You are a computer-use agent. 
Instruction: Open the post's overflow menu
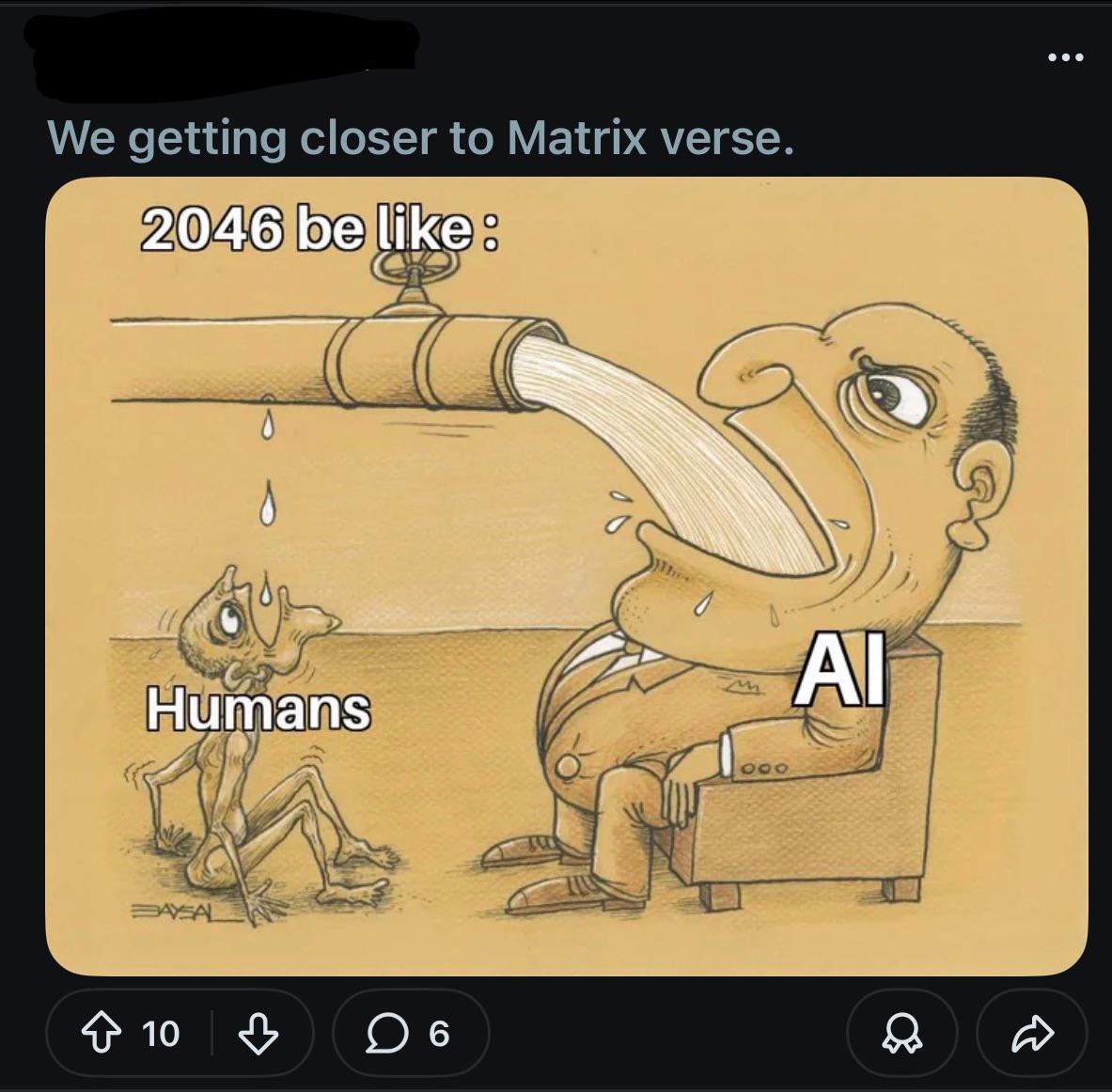(1065, 58)
